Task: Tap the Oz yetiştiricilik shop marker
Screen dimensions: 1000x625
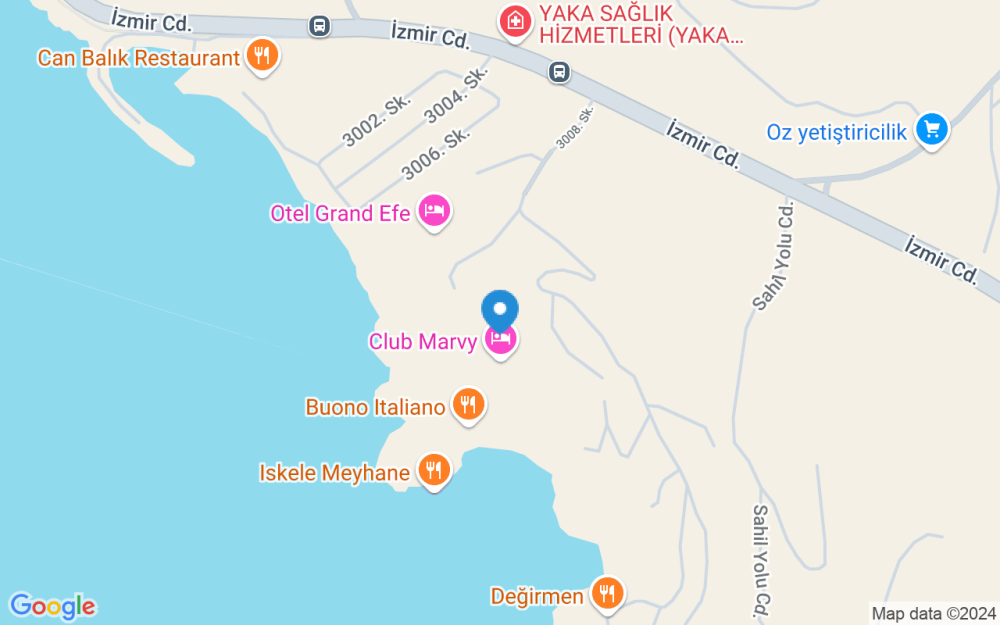Action: point(932,129)
